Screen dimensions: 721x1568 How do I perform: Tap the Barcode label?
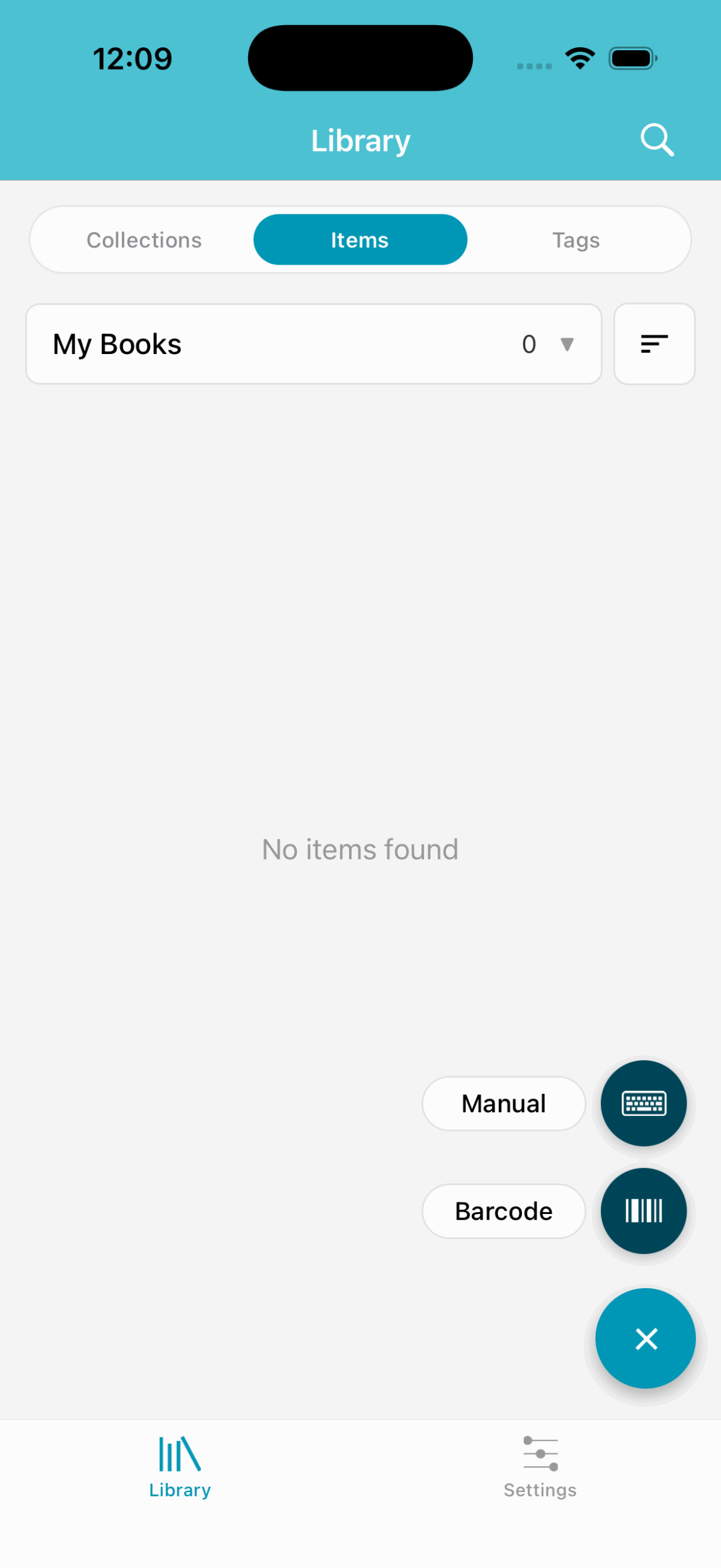point(503,1211)
